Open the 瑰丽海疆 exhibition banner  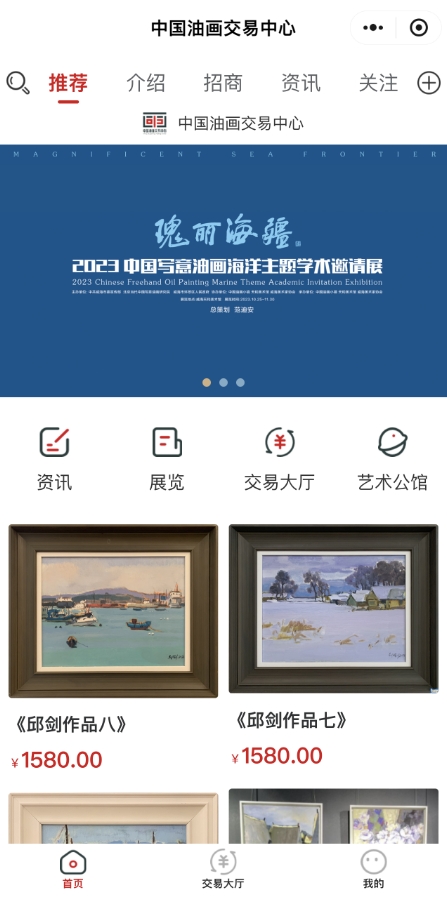pyautogui.click(x=224, y=271)
